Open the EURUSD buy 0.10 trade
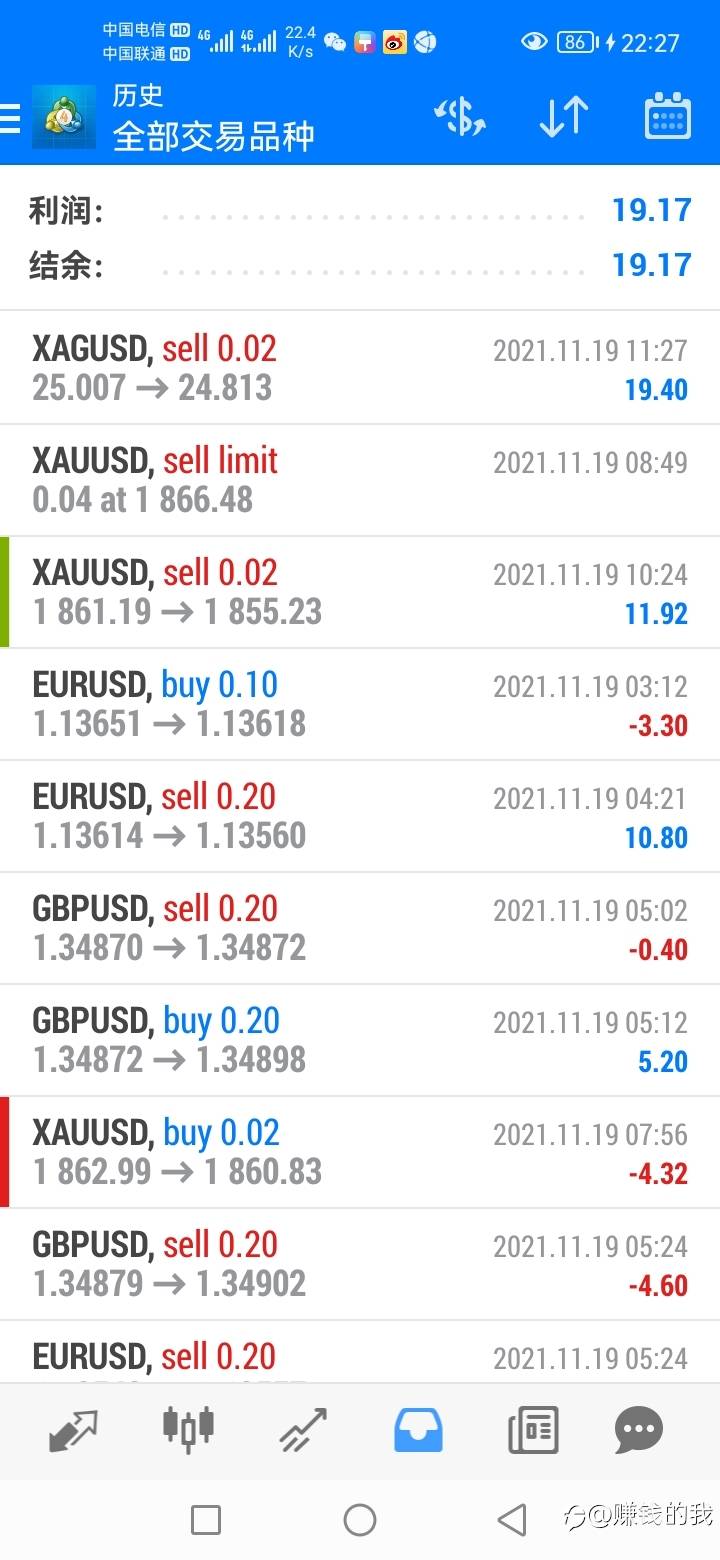Viewport: 720px width, 1560px height. [360, 704]
